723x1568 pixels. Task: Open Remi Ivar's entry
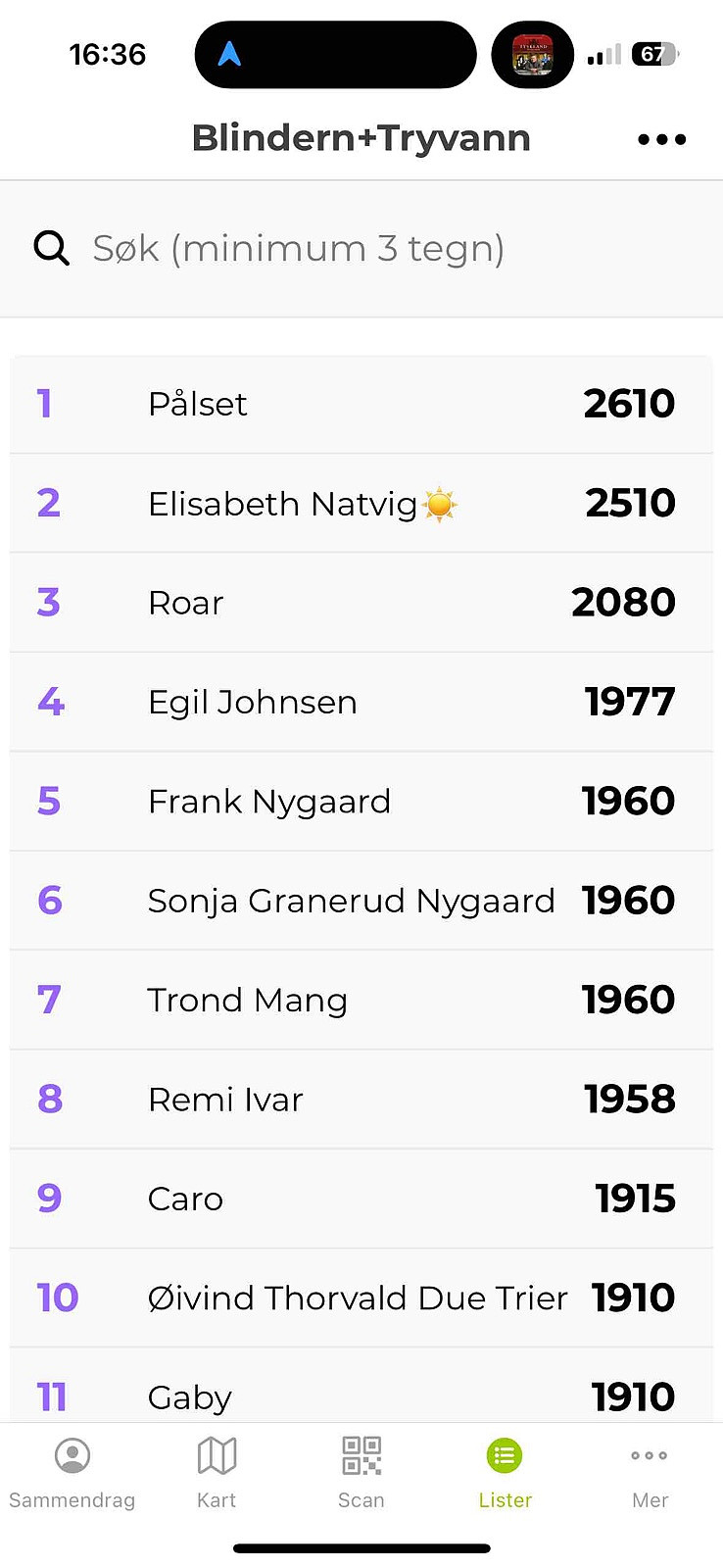coord(361,1100)
